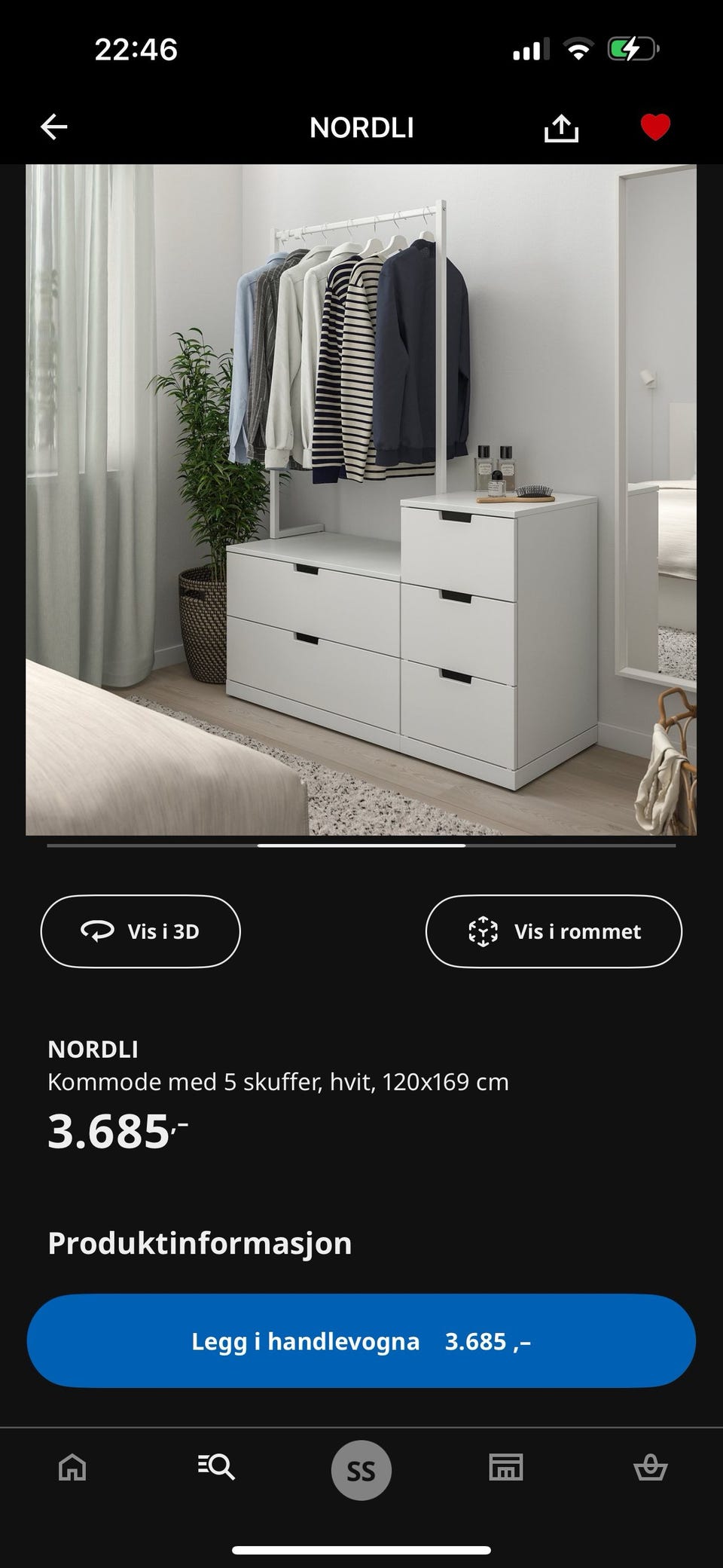Activate Vis i 3D view mode
The height and width of the screenshot is (1568, 723).
coord(140,931)
